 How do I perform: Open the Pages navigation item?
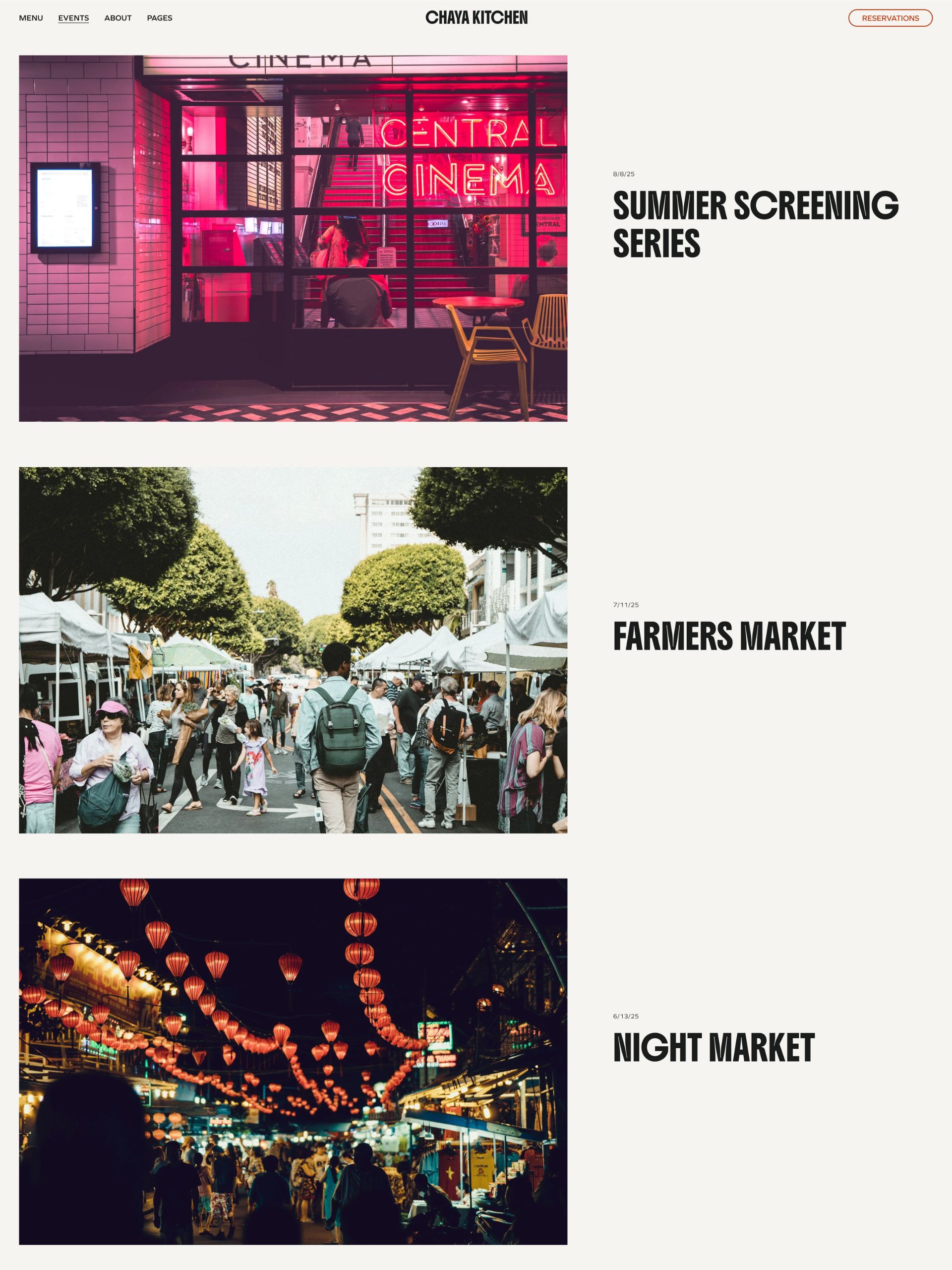coord(160,18)
